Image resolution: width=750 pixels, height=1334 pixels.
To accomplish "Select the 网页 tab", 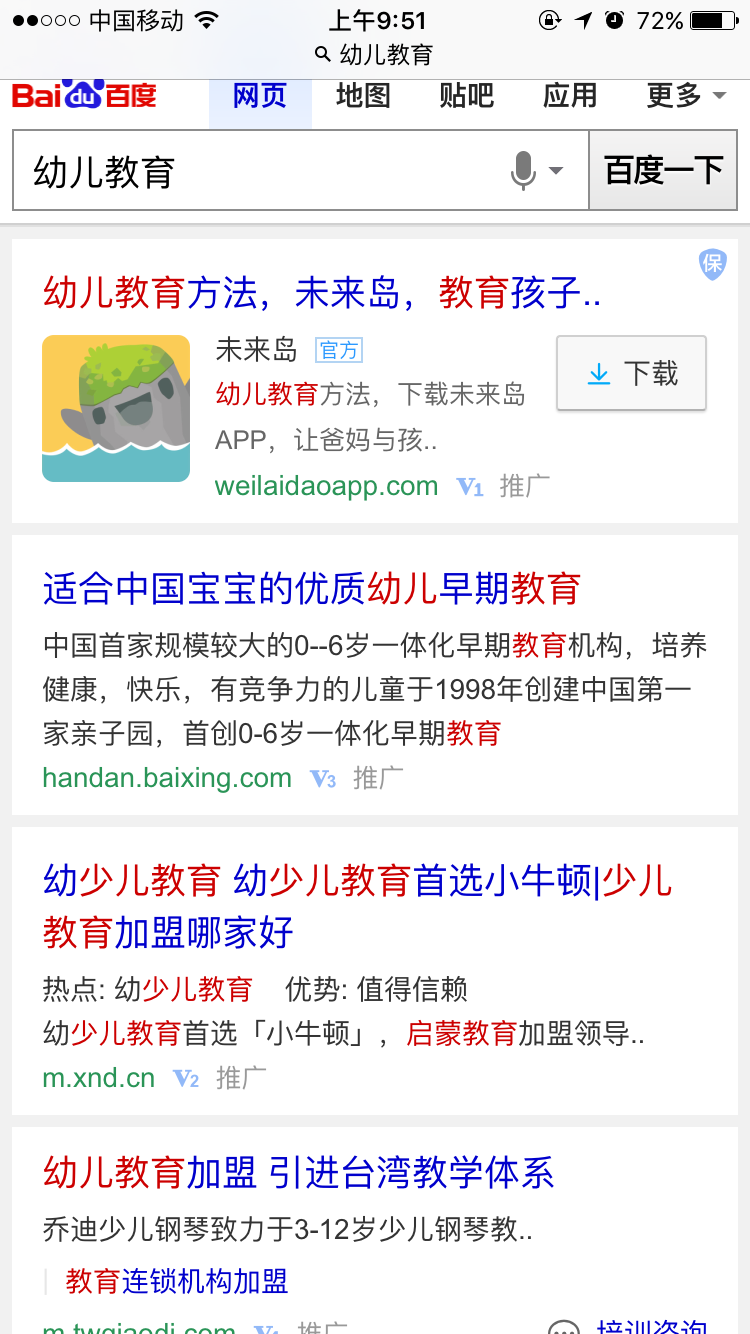I will 260,96.
